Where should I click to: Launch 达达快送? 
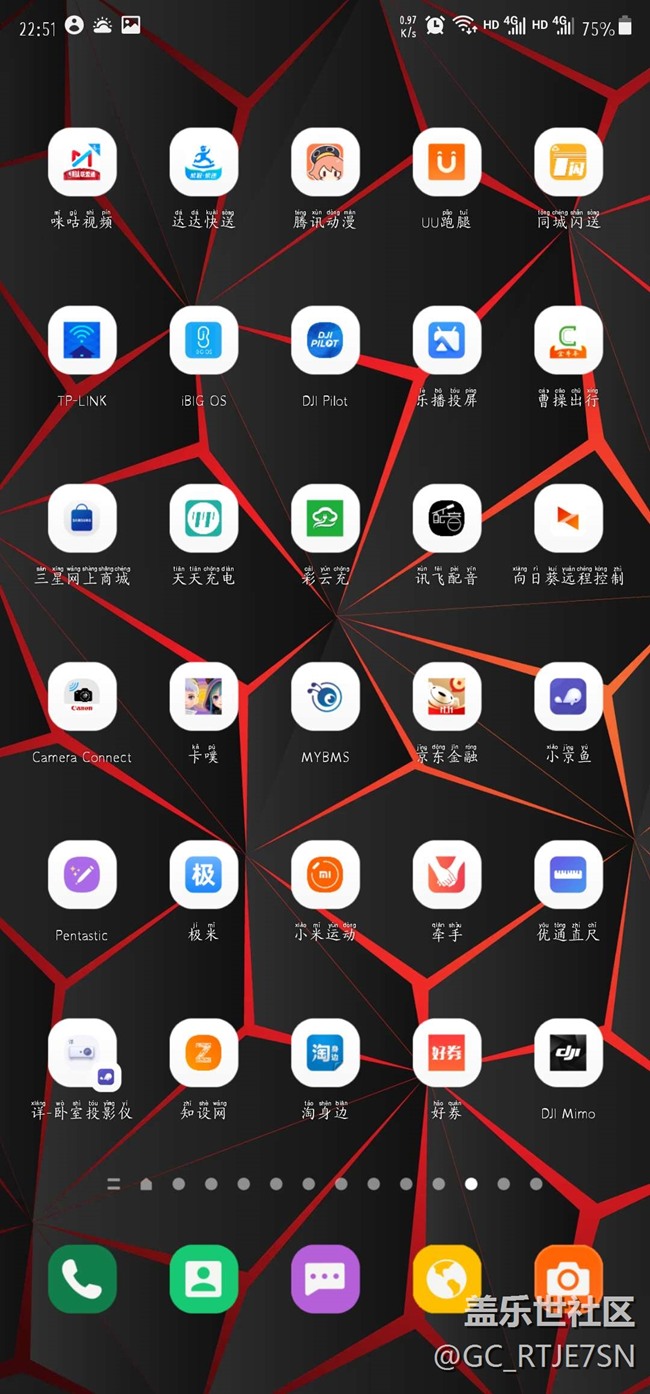pyautogui.click(x=204, y=162)
